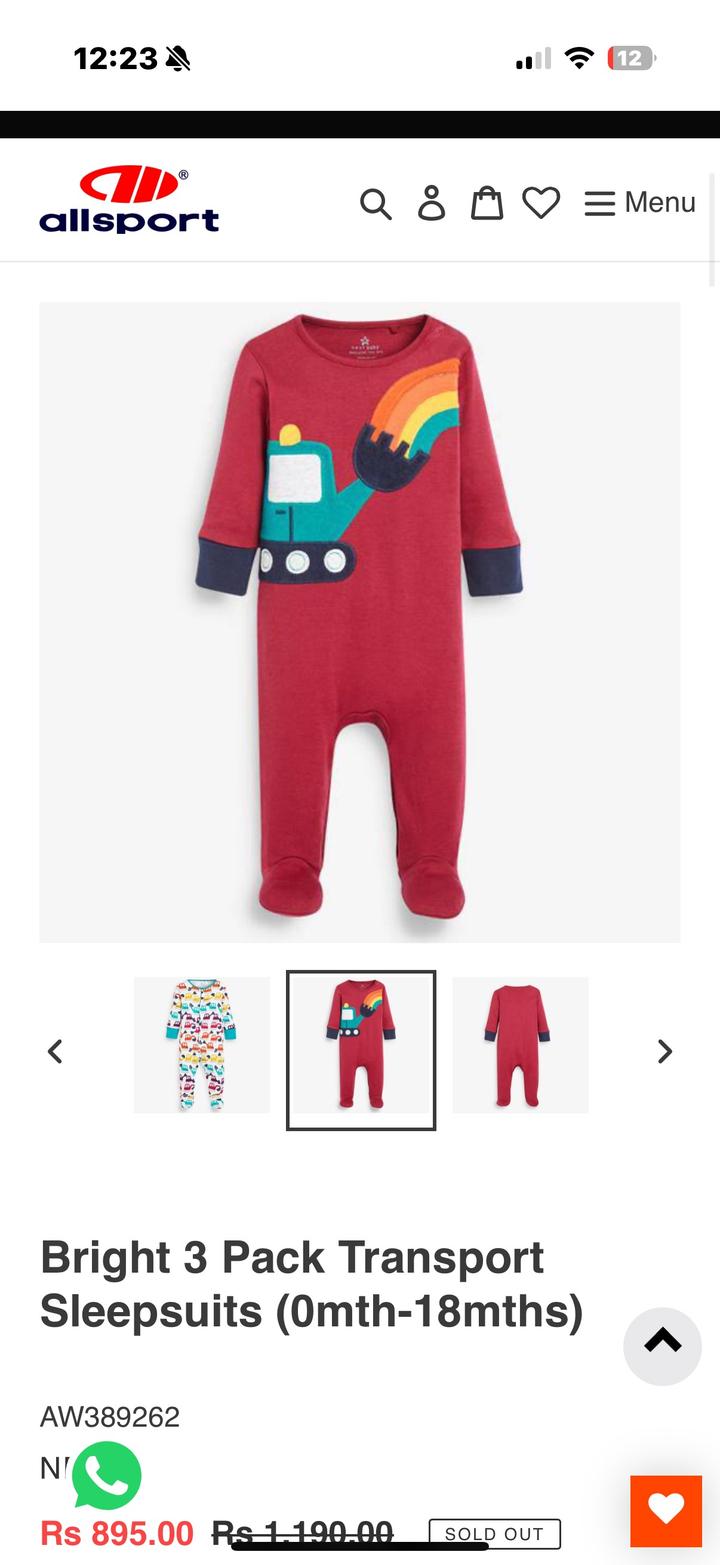The image size is (720, 1565).
Task: View the shopping bag
Action: pos(487,203)
